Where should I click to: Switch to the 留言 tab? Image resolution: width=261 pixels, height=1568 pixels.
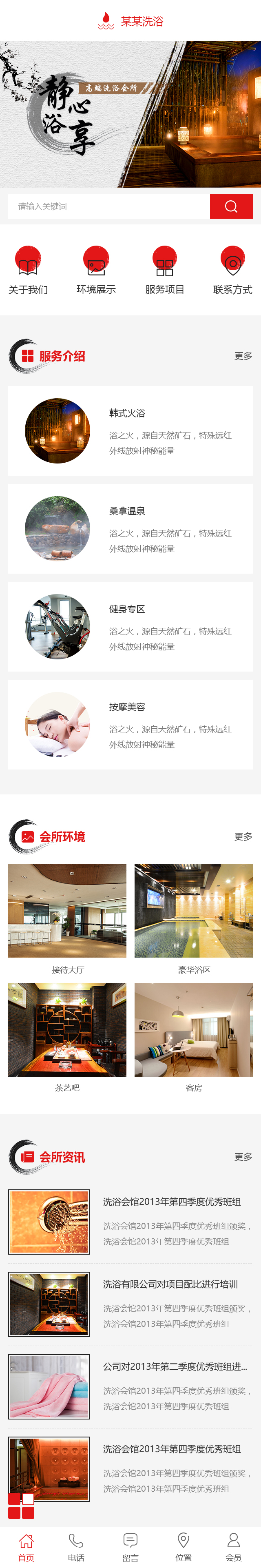pos(130,1547)
